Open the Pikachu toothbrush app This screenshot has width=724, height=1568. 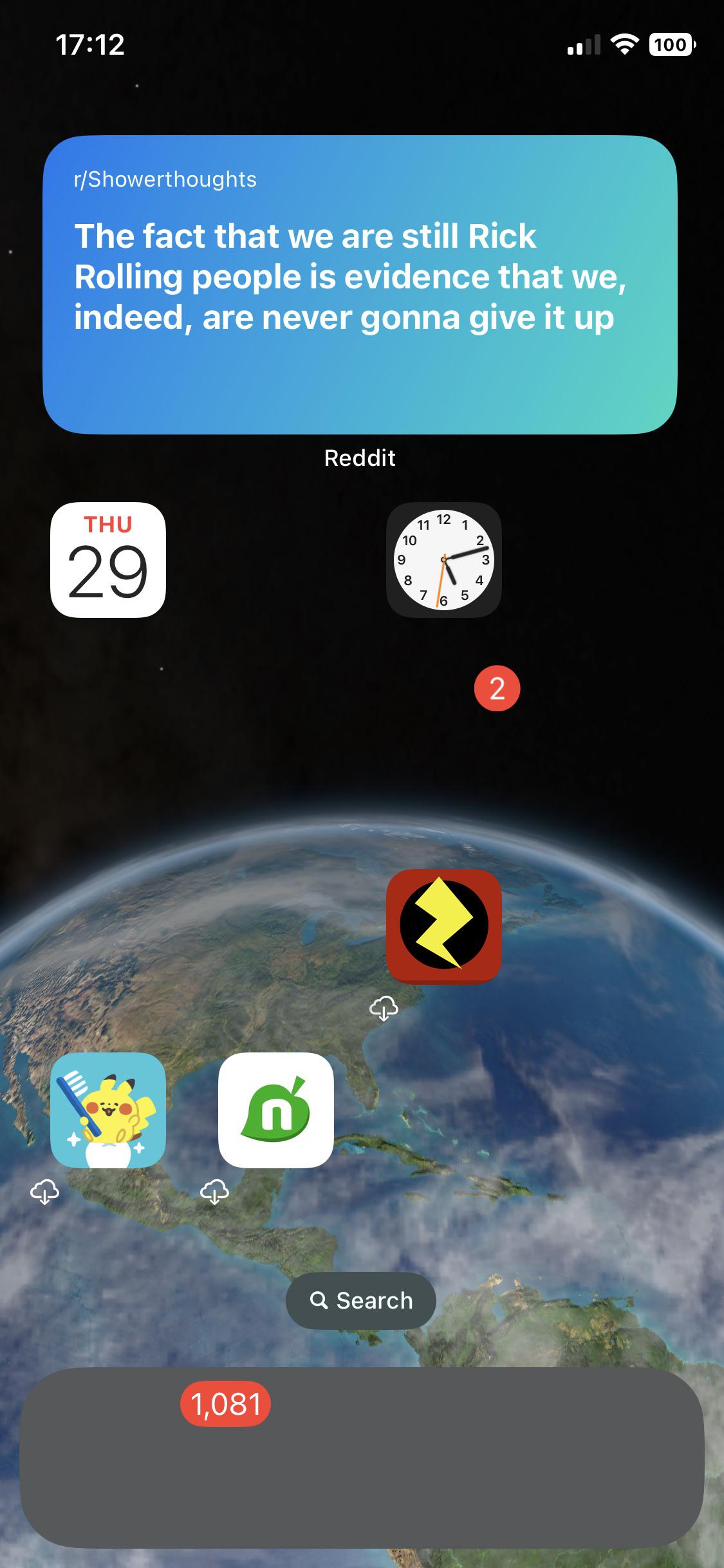coord(108,1110)
